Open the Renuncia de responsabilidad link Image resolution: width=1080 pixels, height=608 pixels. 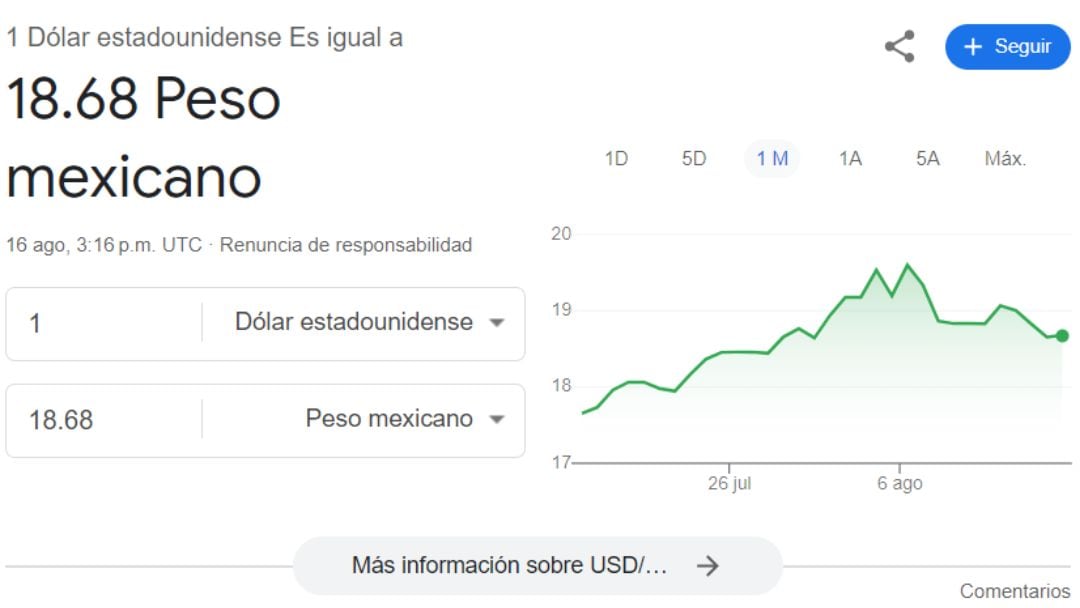(345, 245)
